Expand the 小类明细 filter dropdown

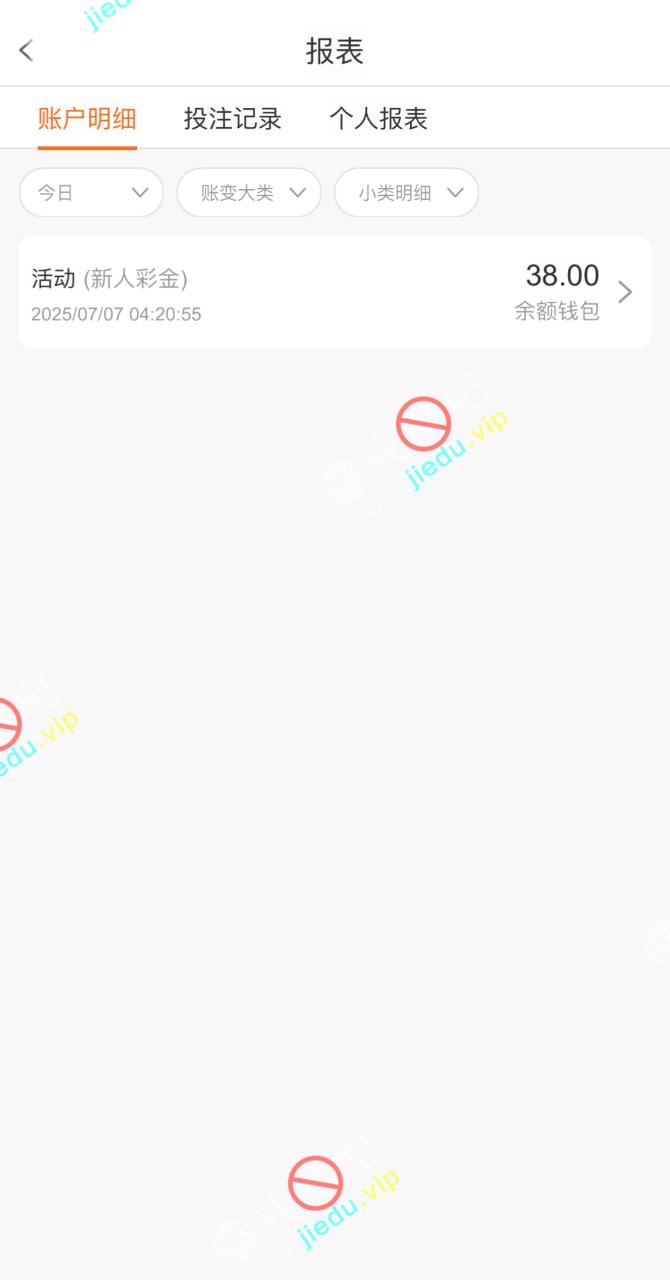(406, 193)
